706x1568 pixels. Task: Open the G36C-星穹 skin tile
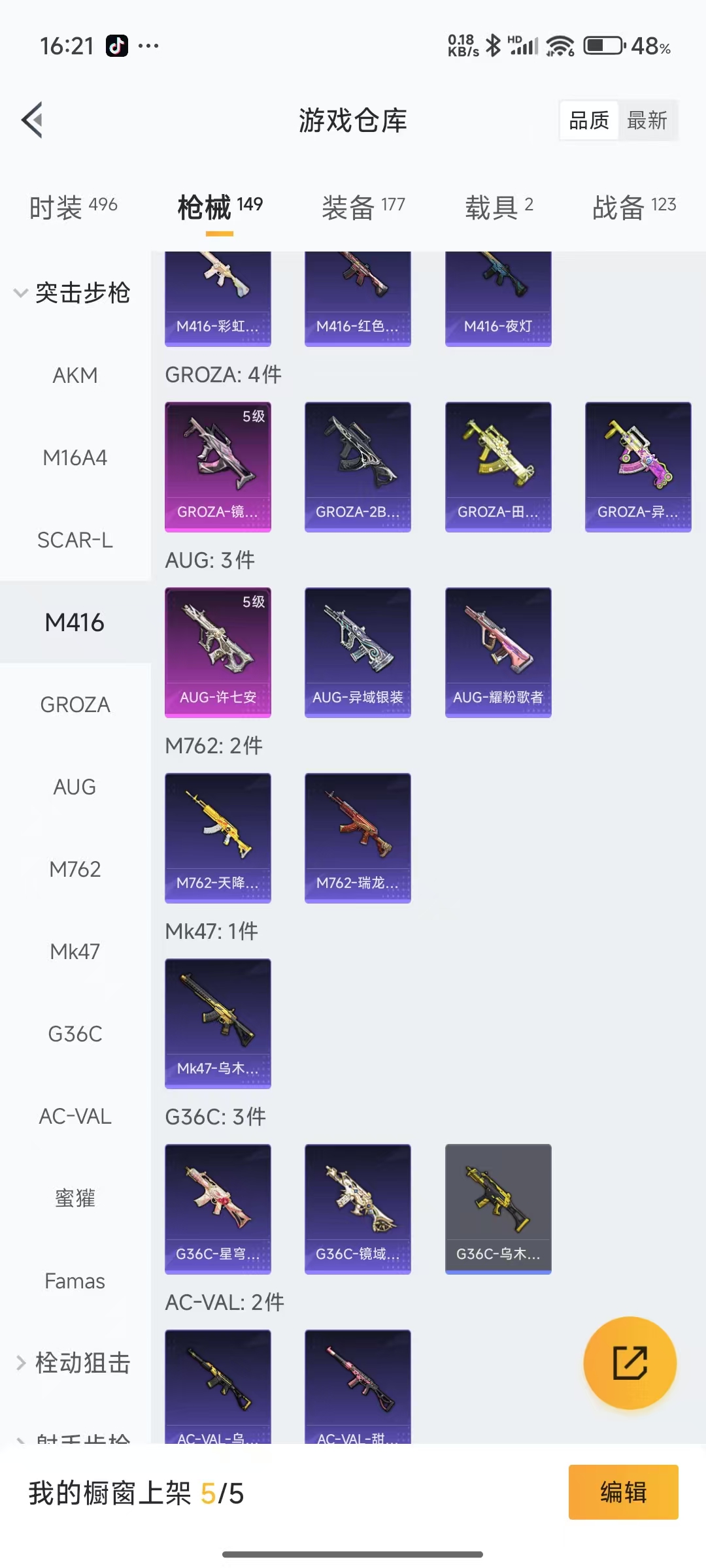218,1209
